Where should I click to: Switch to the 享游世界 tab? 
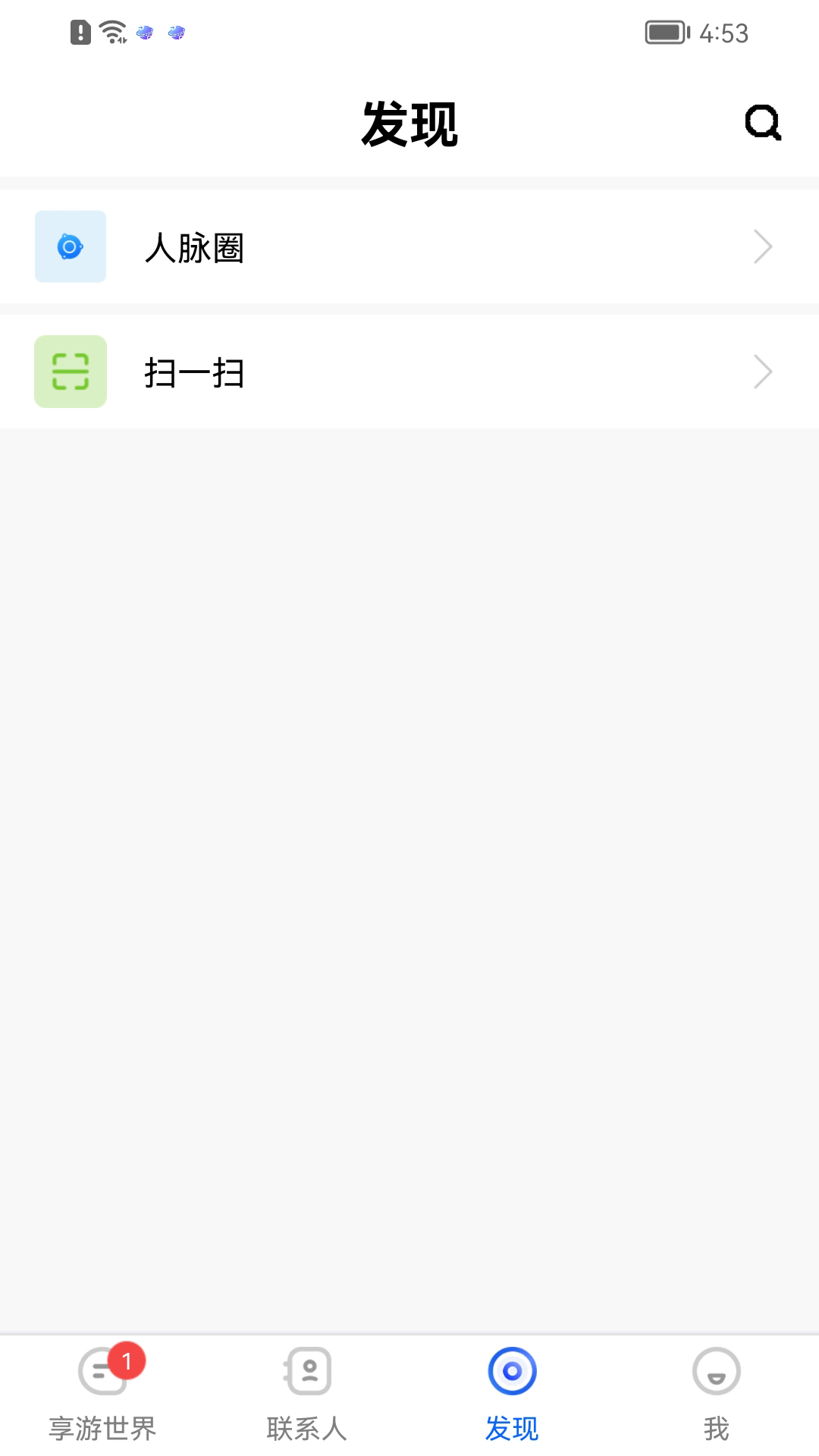102,1424
